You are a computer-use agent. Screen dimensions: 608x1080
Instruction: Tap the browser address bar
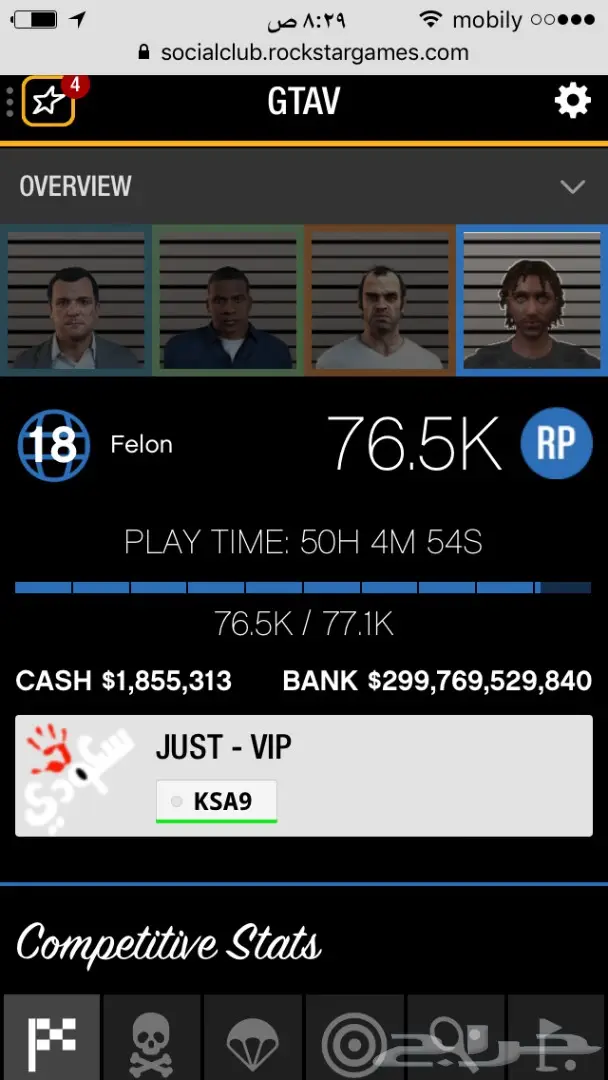[x=303, y=52]
